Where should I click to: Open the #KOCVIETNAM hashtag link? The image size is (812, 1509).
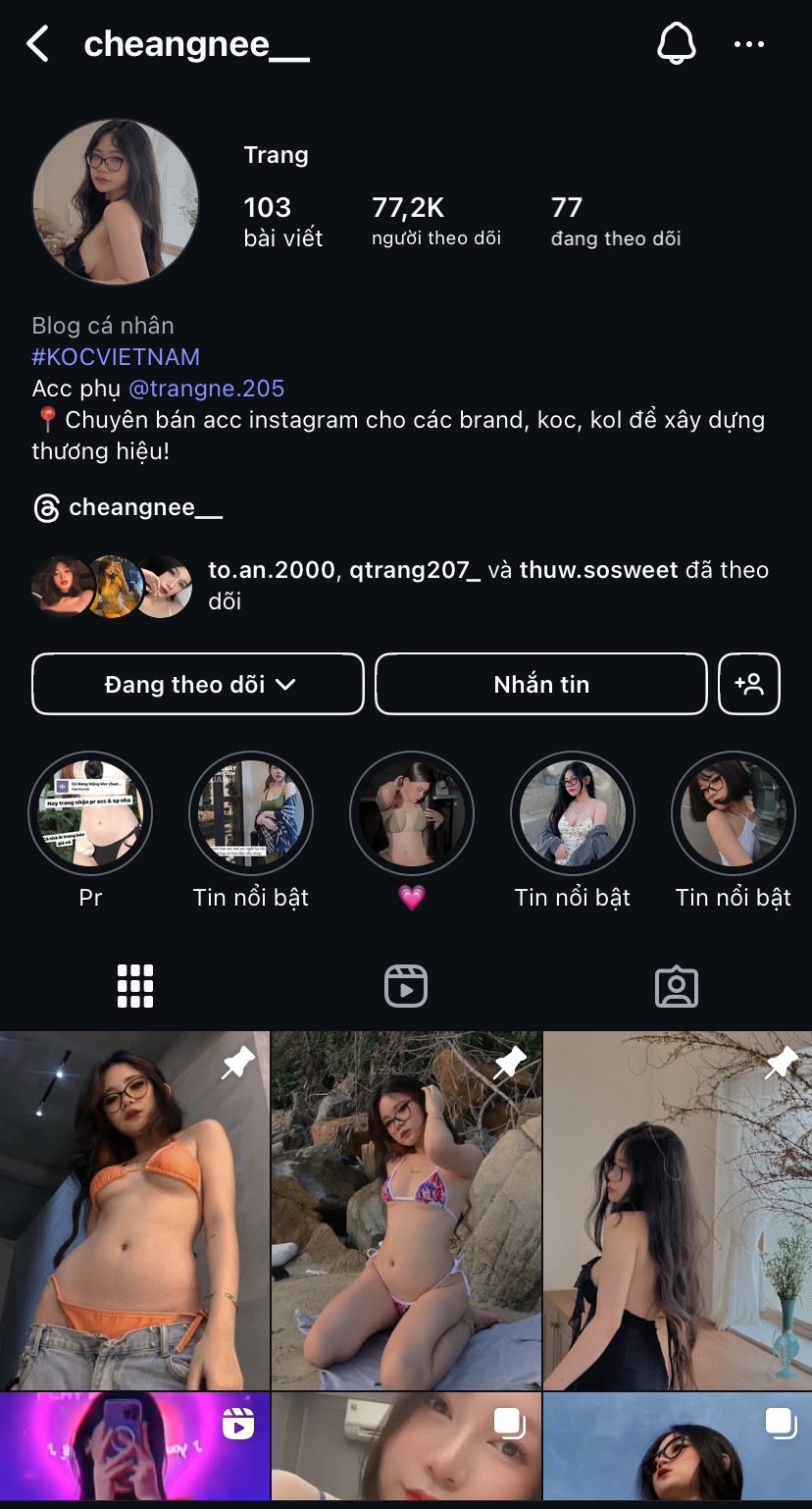pos(116,356)
